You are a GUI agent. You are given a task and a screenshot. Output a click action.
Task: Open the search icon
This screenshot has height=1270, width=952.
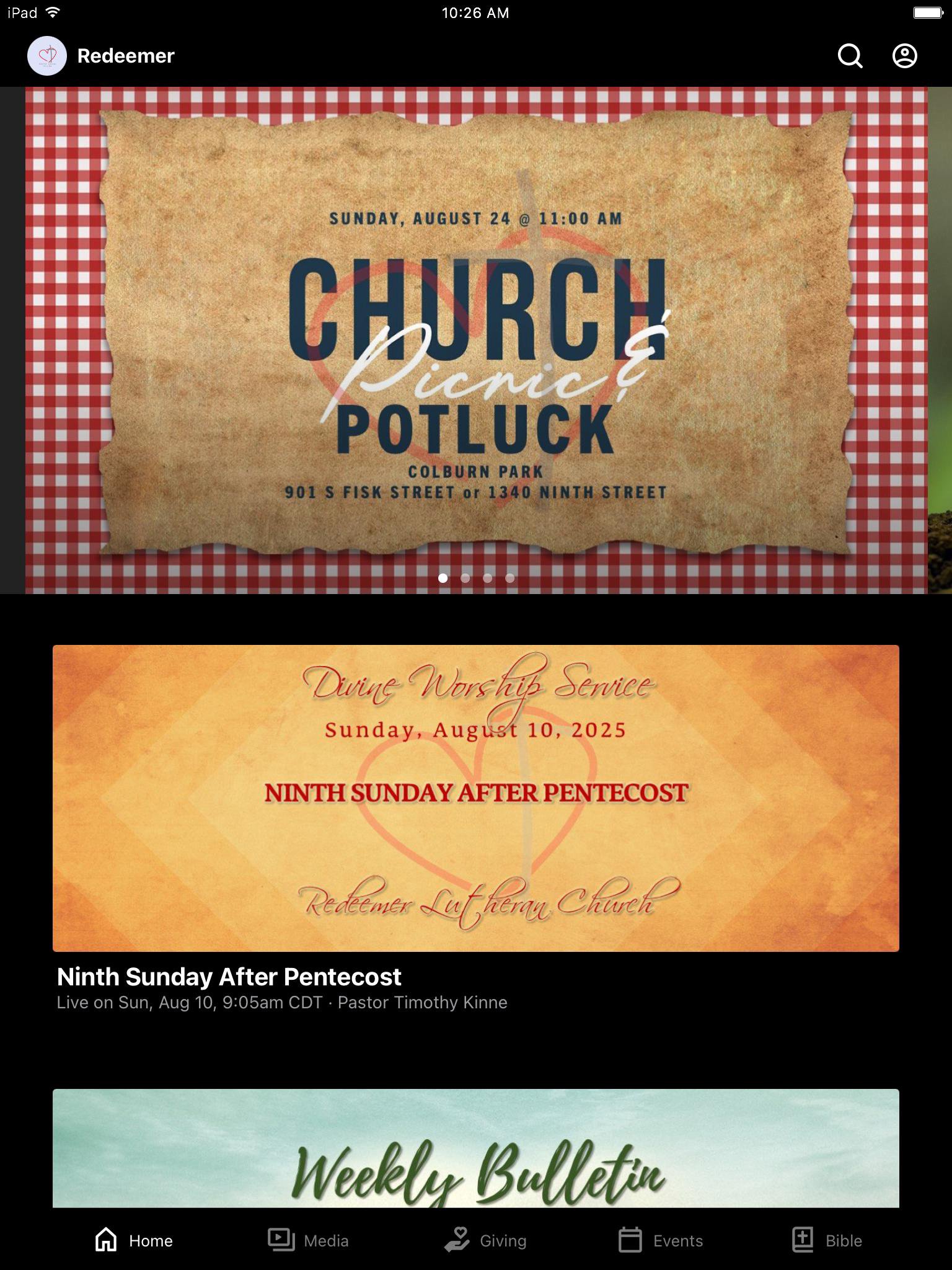click(x=850, y=56)
